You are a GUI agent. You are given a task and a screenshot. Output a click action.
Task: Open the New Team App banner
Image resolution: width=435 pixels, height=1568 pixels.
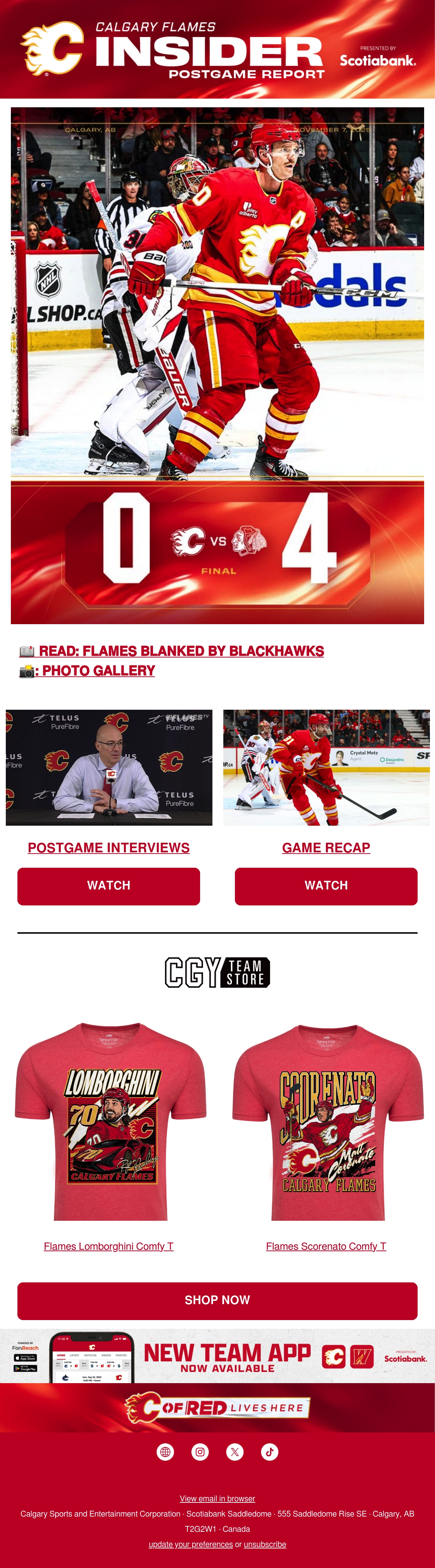coord(217,1356)
